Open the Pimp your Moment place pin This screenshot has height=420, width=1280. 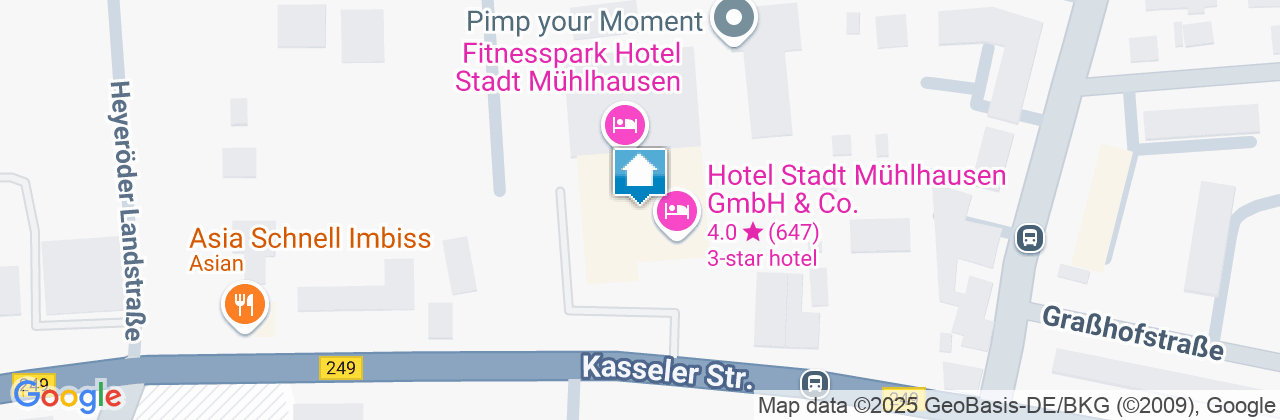click(x=734, y=19)
